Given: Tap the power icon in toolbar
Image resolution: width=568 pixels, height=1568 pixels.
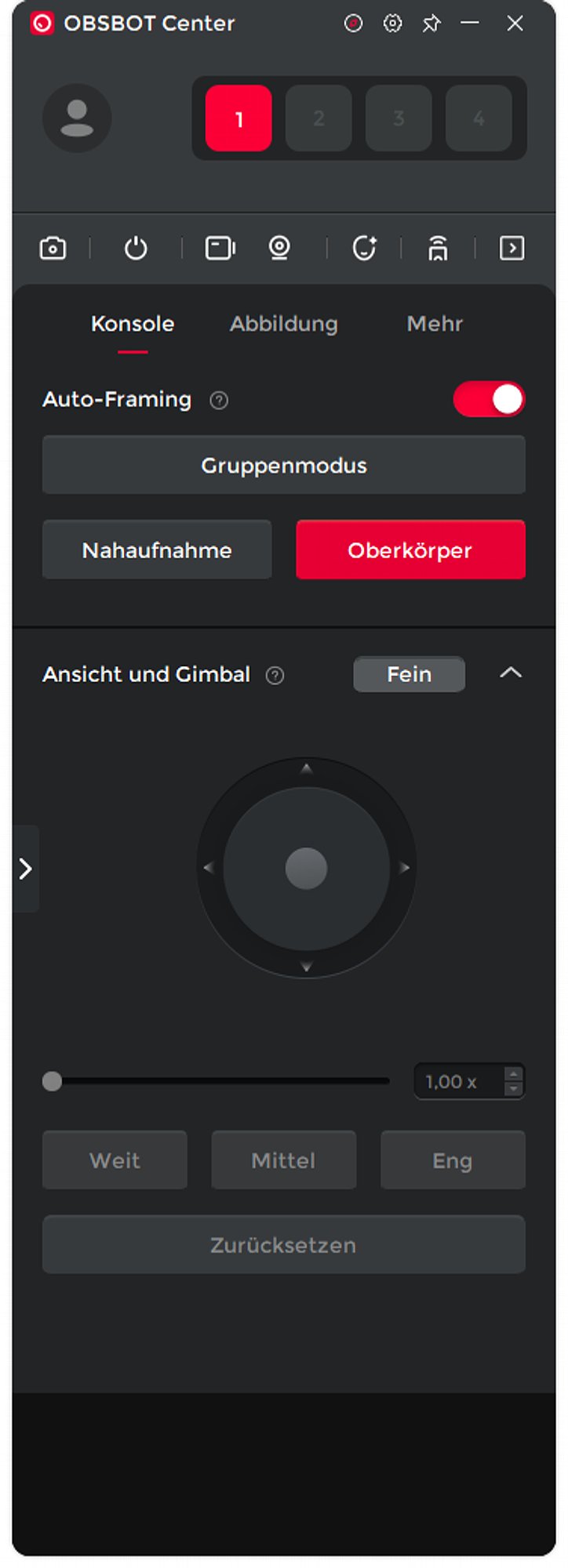Looking at the screenshot, I should [136, 249].
